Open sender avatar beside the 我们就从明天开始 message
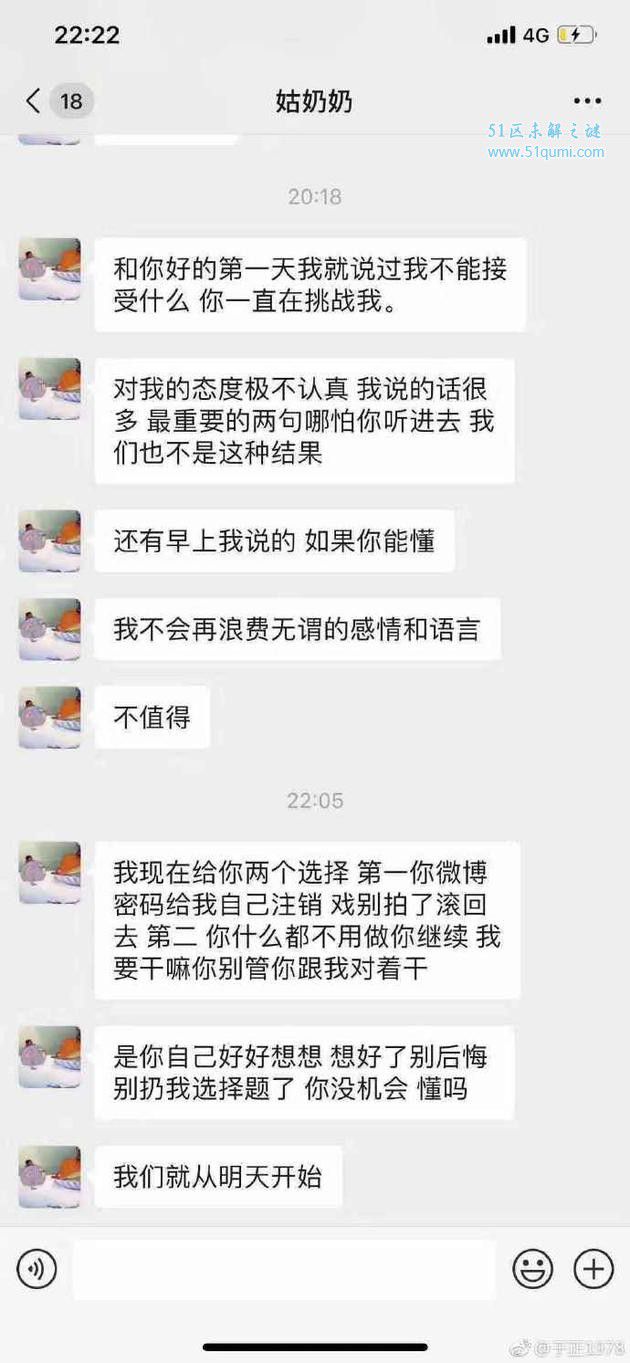 coord(50,1176)
